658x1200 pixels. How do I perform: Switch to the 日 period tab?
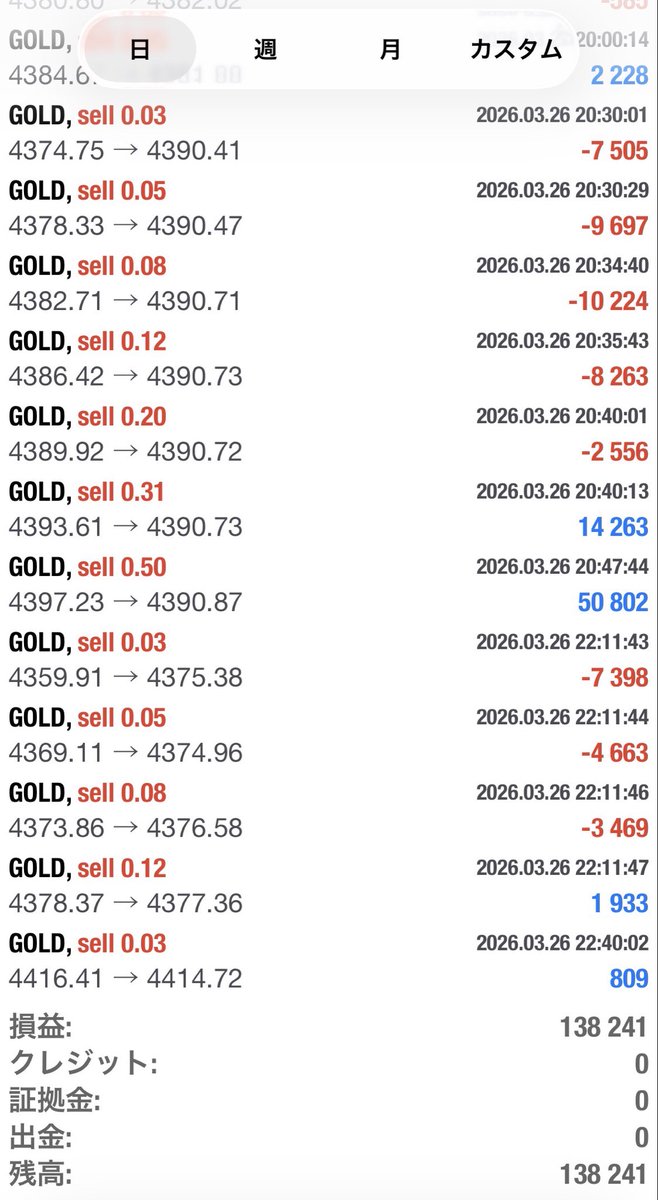click(139, 50)
